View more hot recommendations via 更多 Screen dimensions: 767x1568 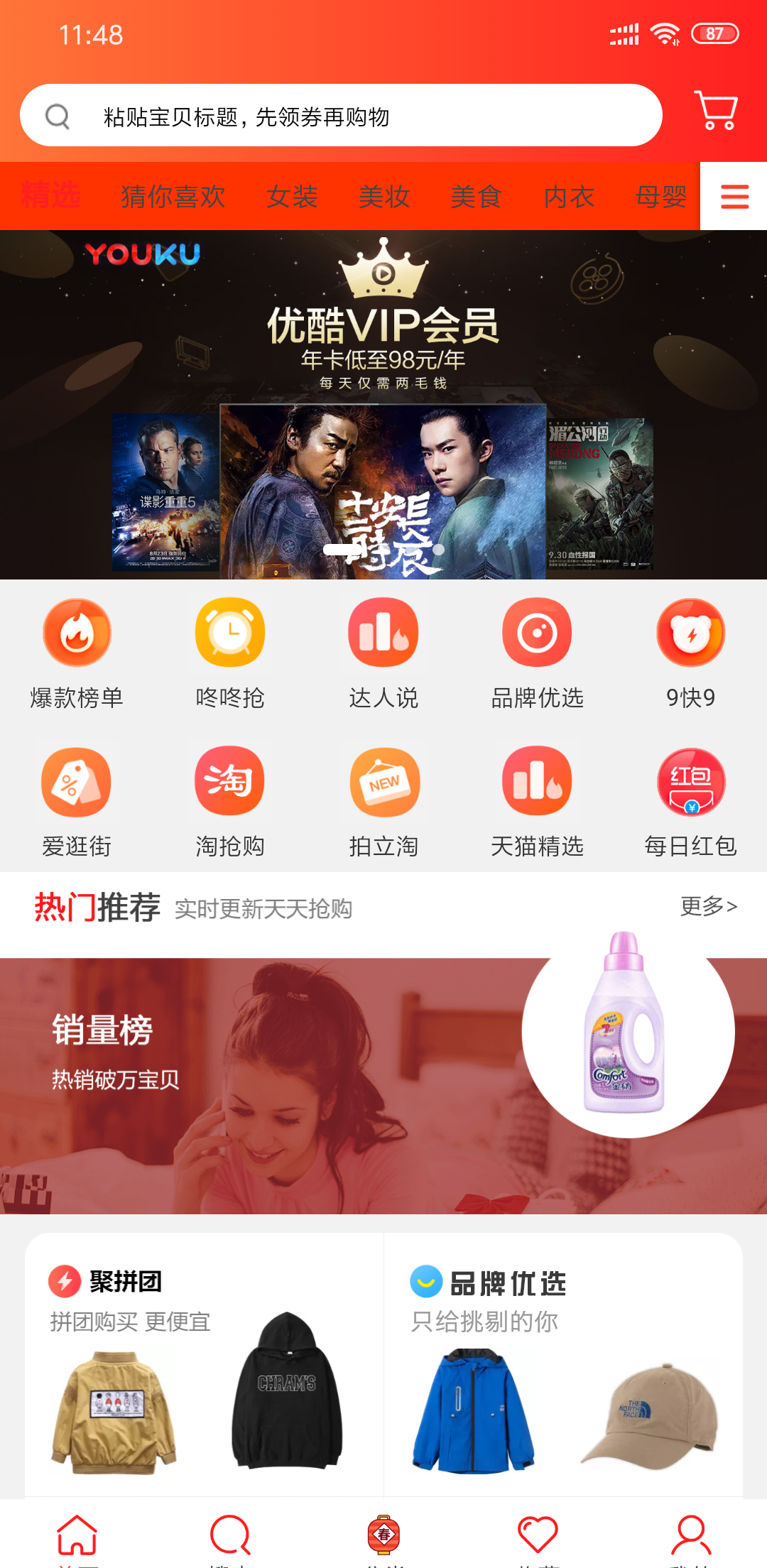[x=708, y=906]
